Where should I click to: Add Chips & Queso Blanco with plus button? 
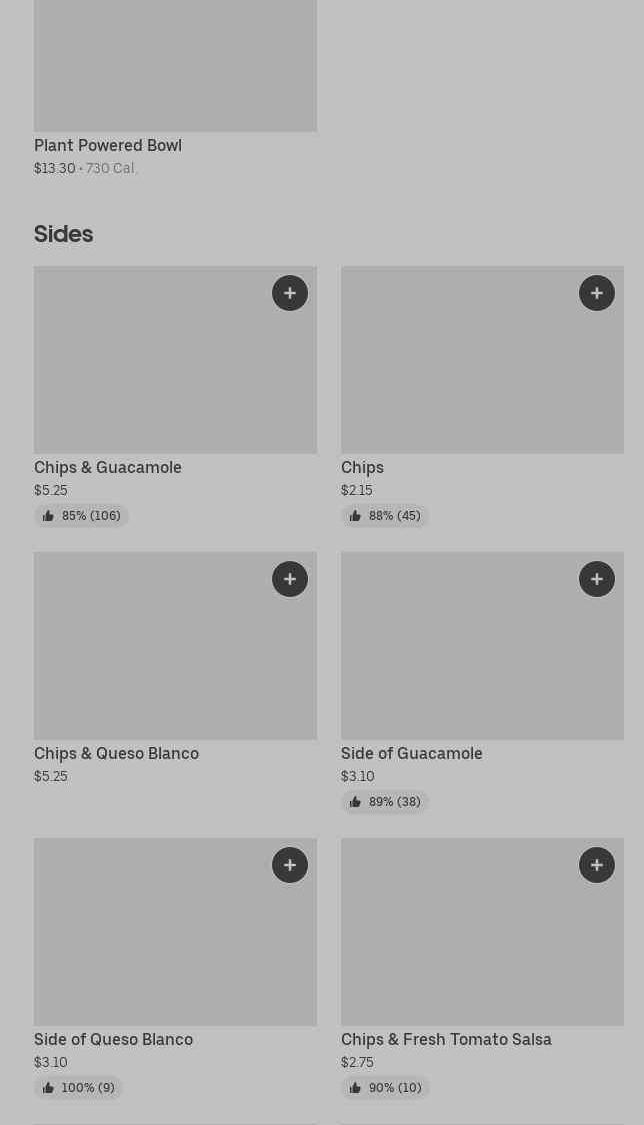coord(290,579)
